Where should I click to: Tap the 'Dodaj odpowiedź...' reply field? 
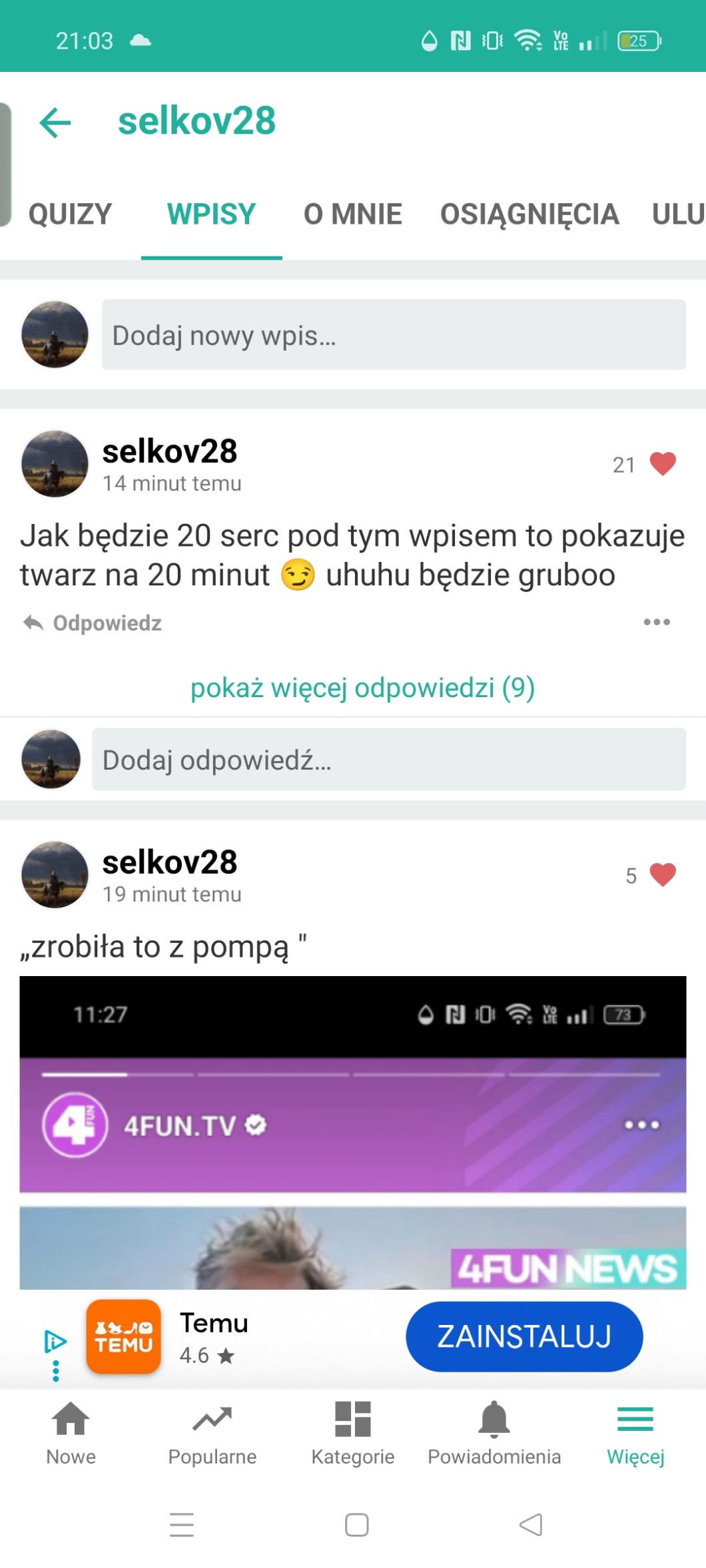[x=388, y=760]
